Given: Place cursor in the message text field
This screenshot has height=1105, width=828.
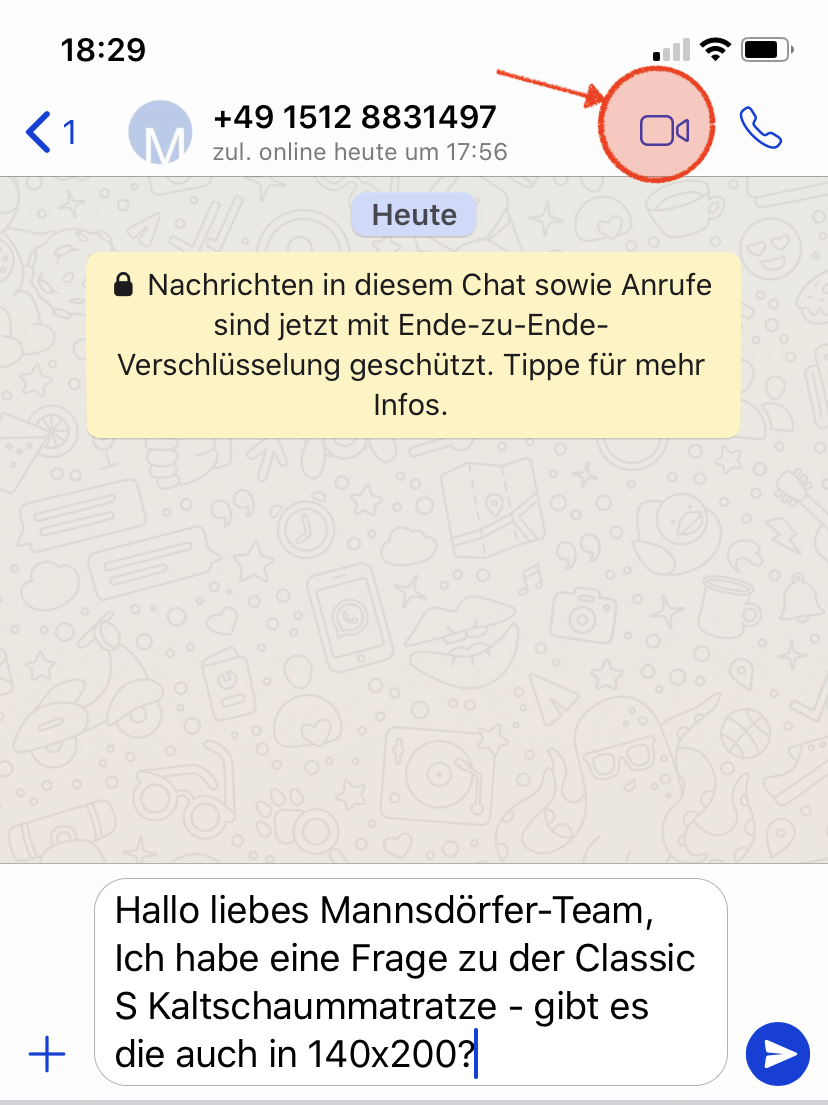Looking at the screenshot, I should coord(410,982).
